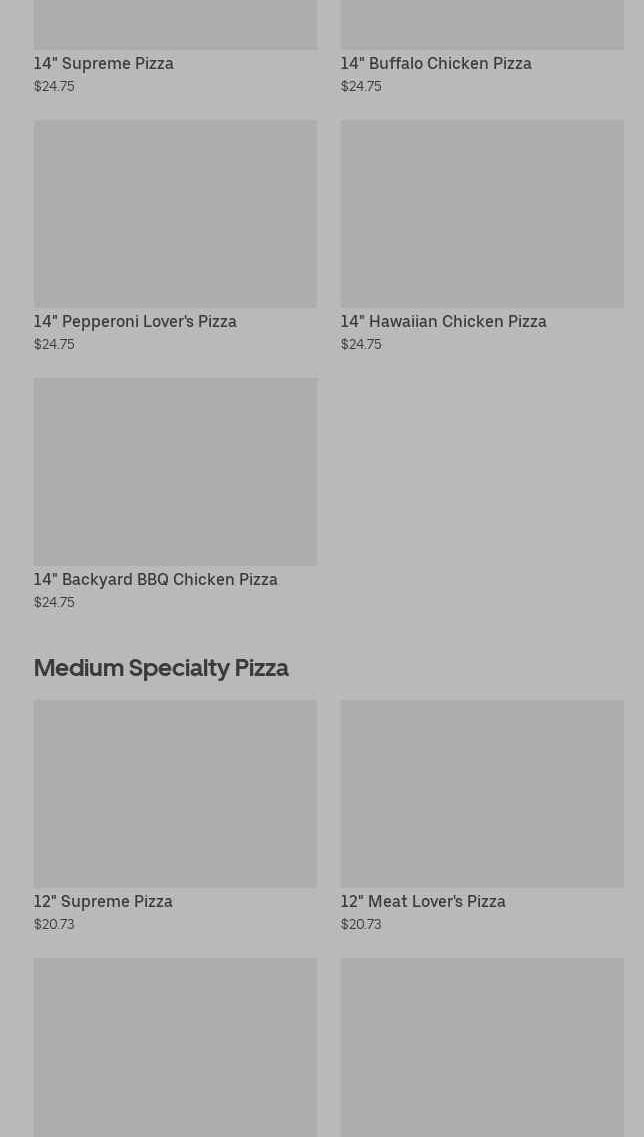This screenshot has width=644, height=1137.
Task: View the 14" Pepperoni Lover's Pizza
Action: [175, 215]
